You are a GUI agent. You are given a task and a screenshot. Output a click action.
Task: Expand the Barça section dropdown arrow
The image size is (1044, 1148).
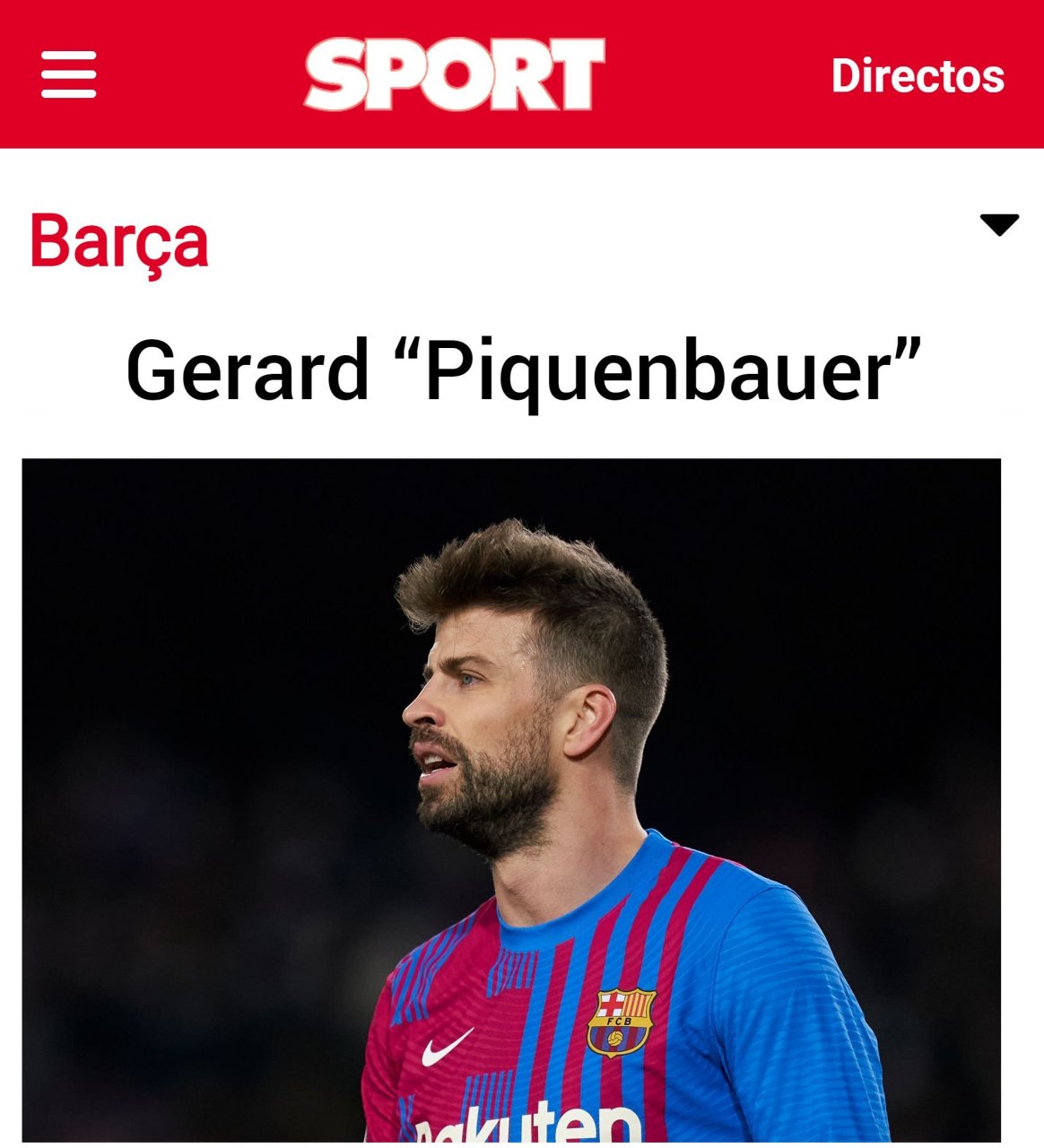(x=999, y=224)
